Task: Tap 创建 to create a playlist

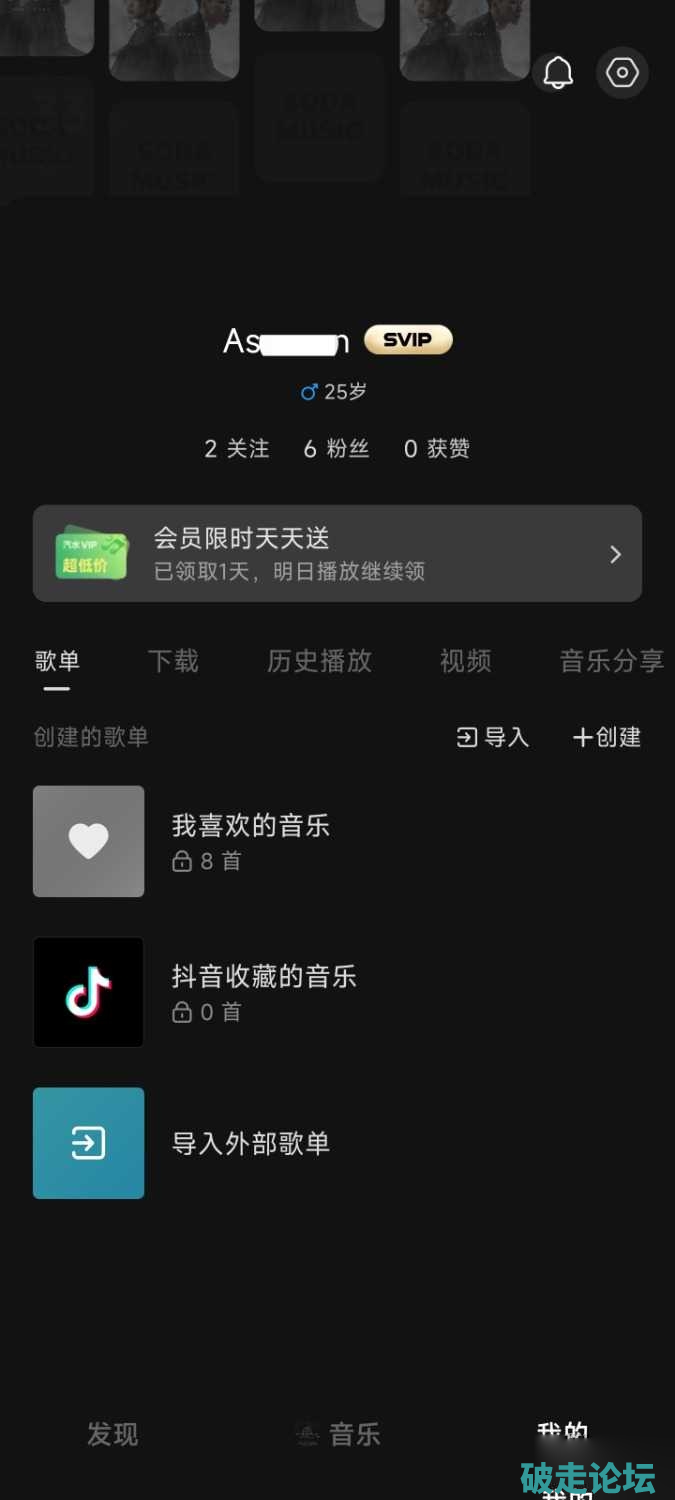Action: click(606, 738)
